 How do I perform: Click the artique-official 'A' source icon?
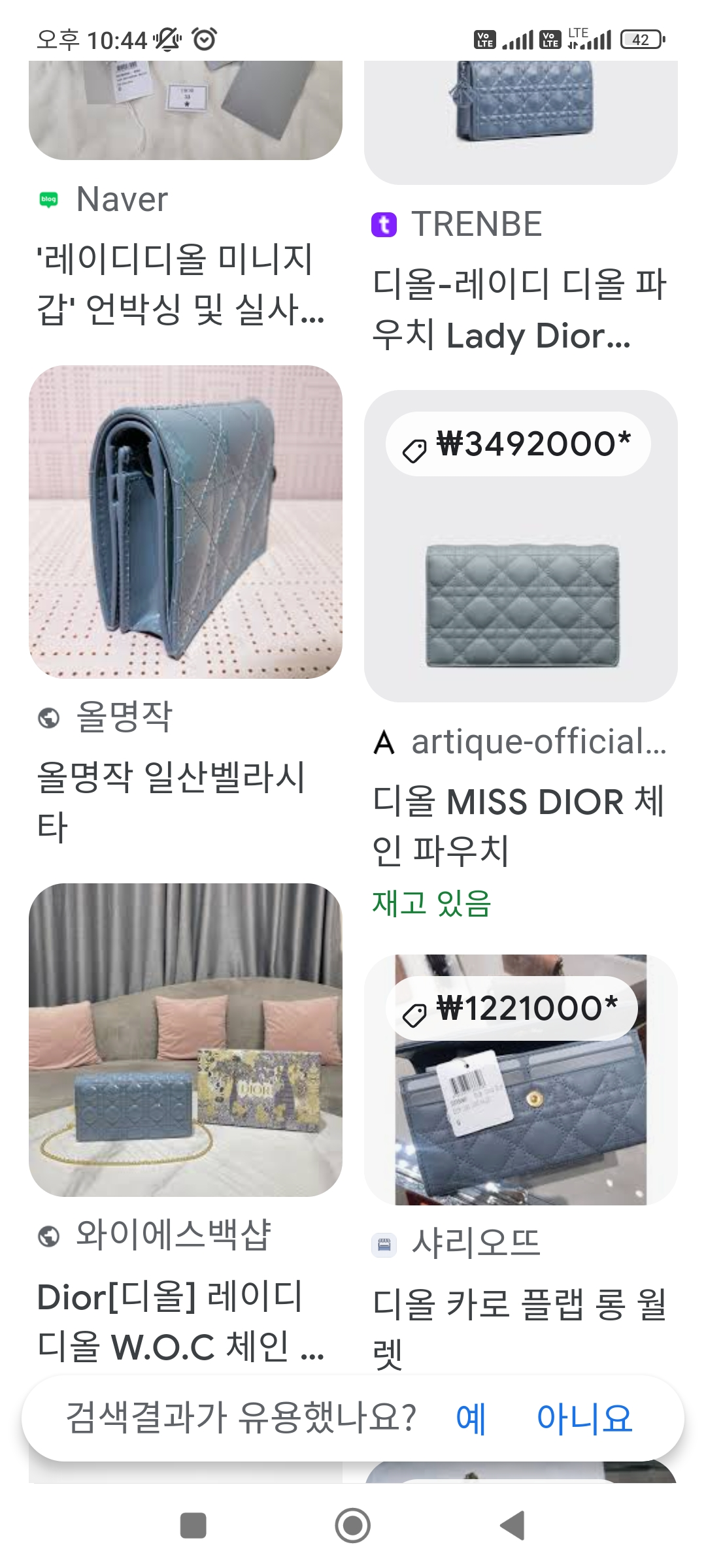tap(386, 742)
